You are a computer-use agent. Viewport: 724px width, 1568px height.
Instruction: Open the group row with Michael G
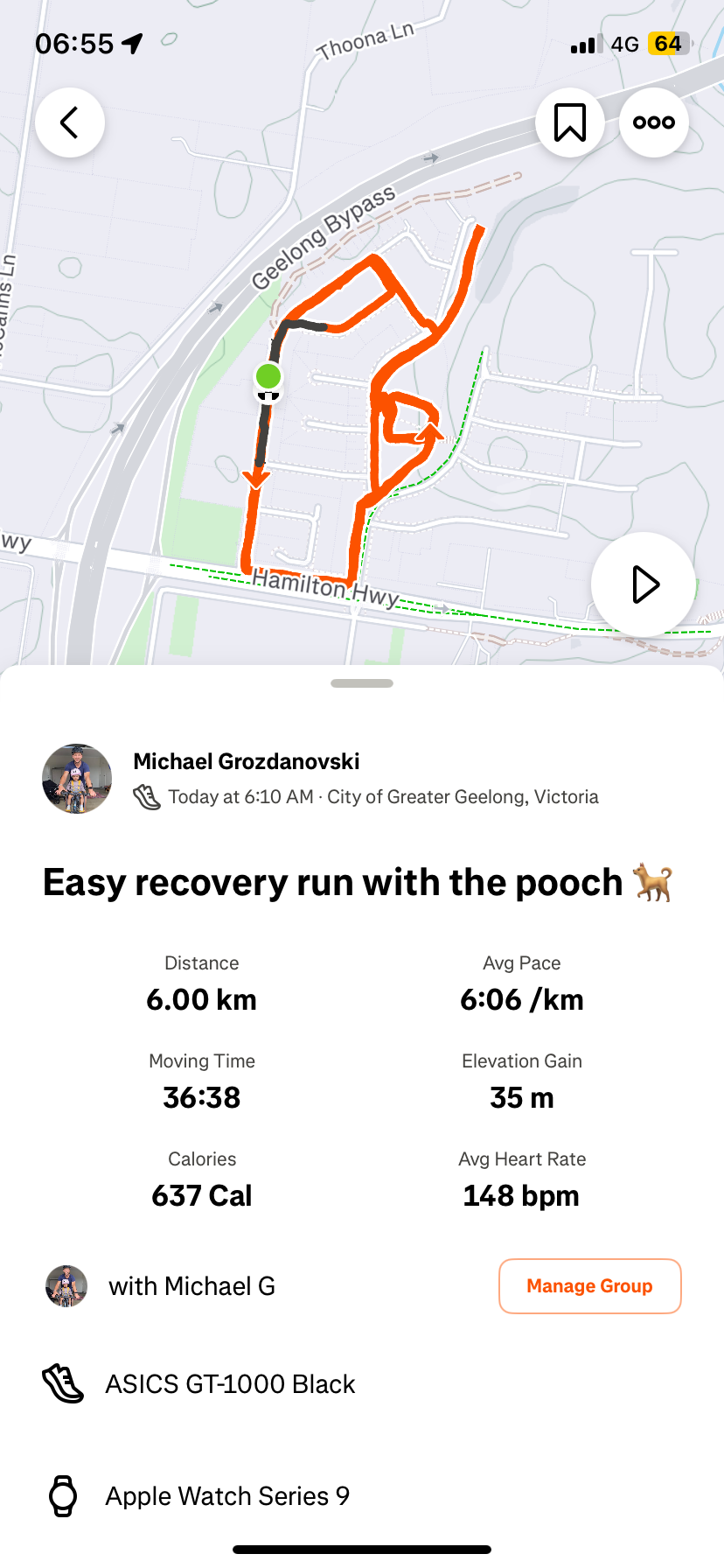click(x=191, y=1286)
